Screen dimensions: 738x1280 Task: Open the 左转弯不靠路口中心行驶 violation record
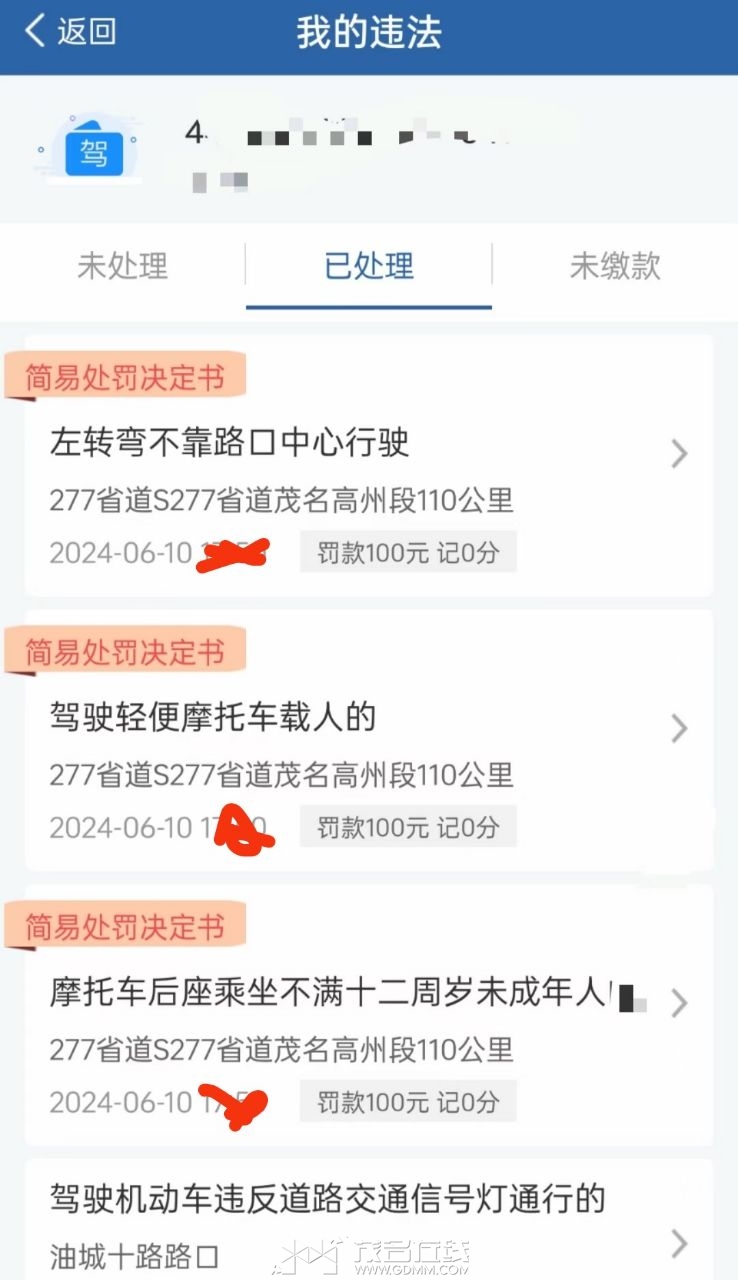(368, 470)
